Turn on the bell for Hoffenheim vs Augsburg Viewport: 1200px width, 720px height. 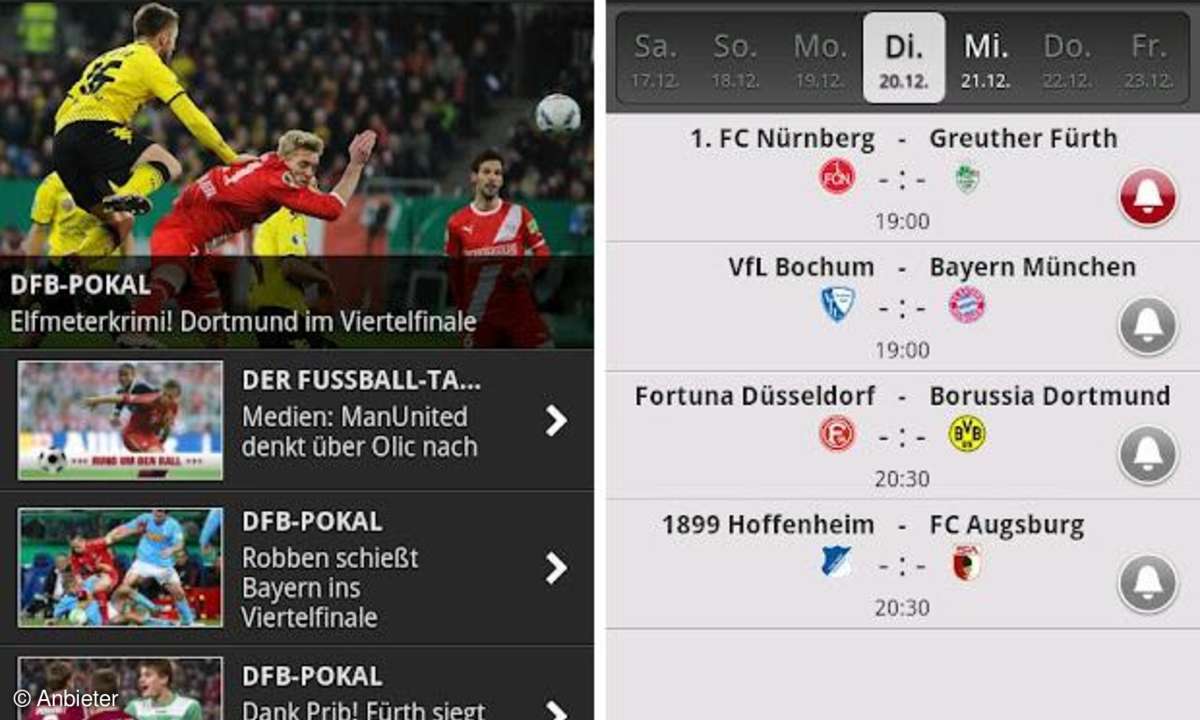[1147, 583]
